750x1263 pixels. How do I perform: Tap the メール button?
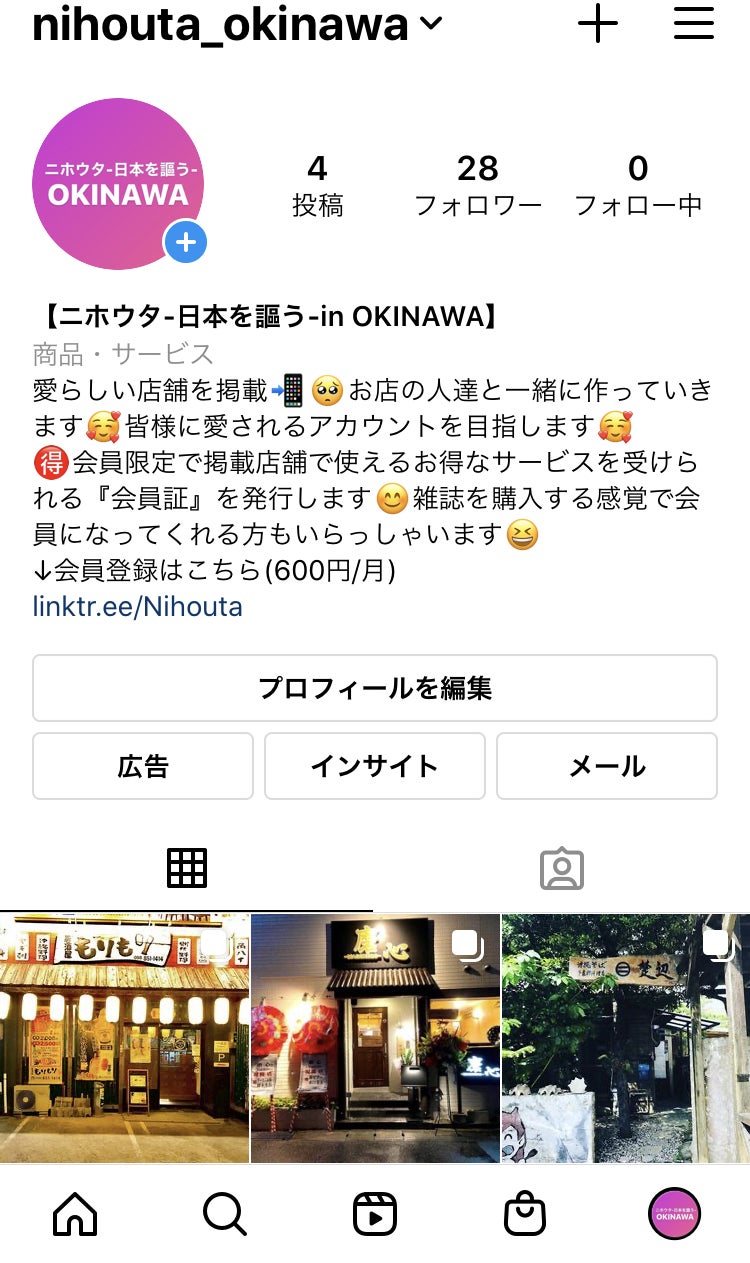(607, 766)
